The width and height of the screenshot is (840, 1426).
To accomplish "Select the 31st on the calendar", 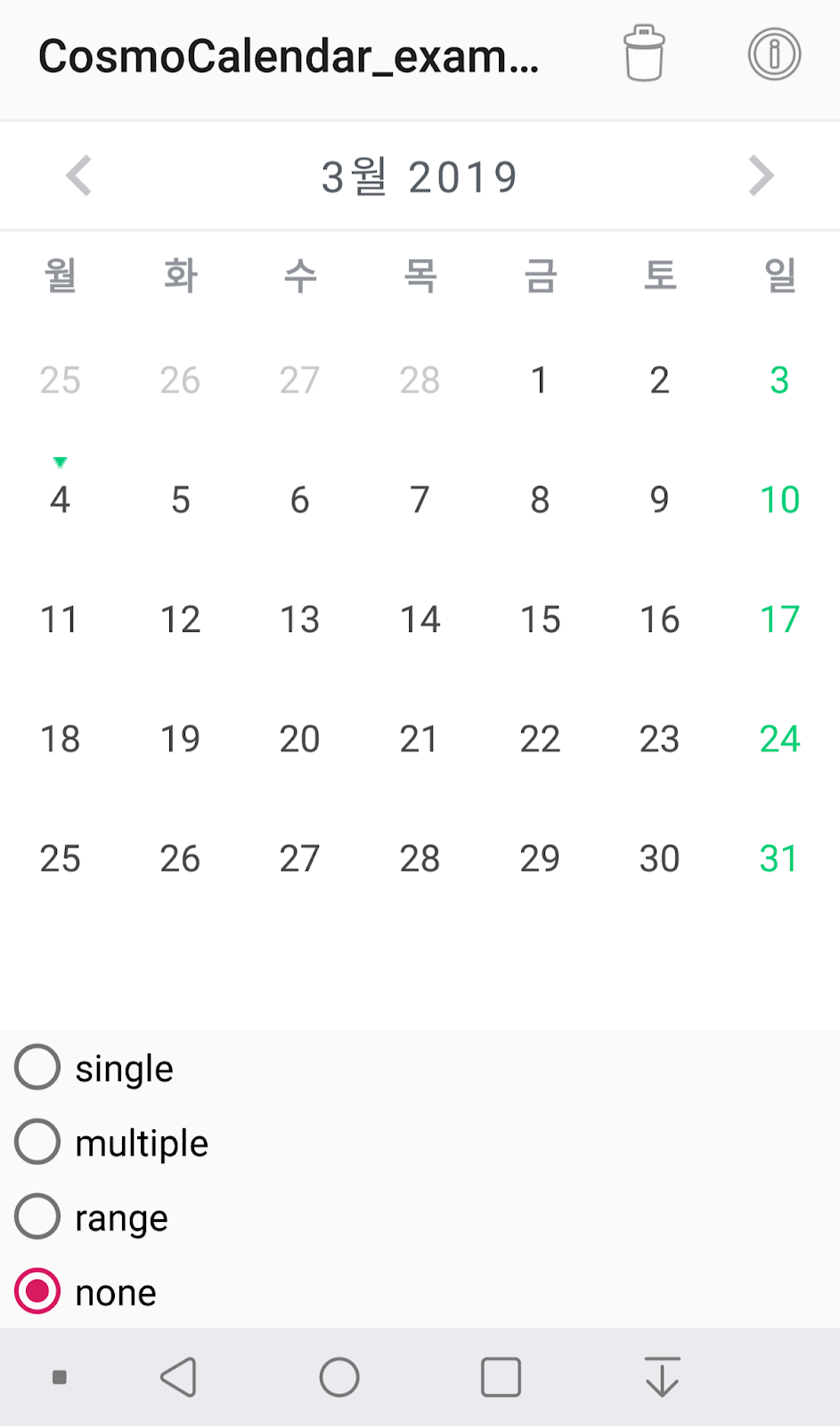I will (x=779, y=858).
